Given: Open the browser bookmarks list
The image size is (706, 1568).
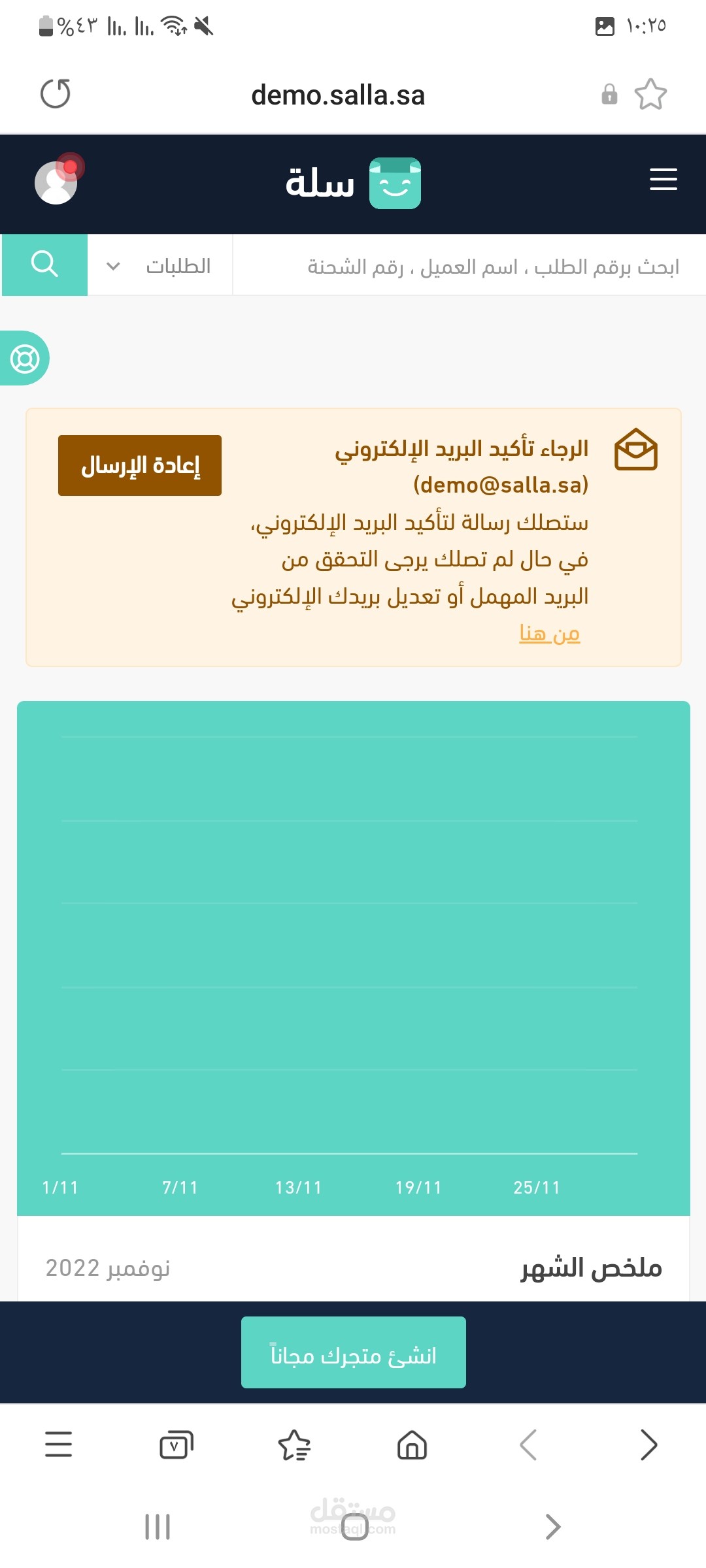Looking at the screenshot, I should click(x=294, y=1445).
